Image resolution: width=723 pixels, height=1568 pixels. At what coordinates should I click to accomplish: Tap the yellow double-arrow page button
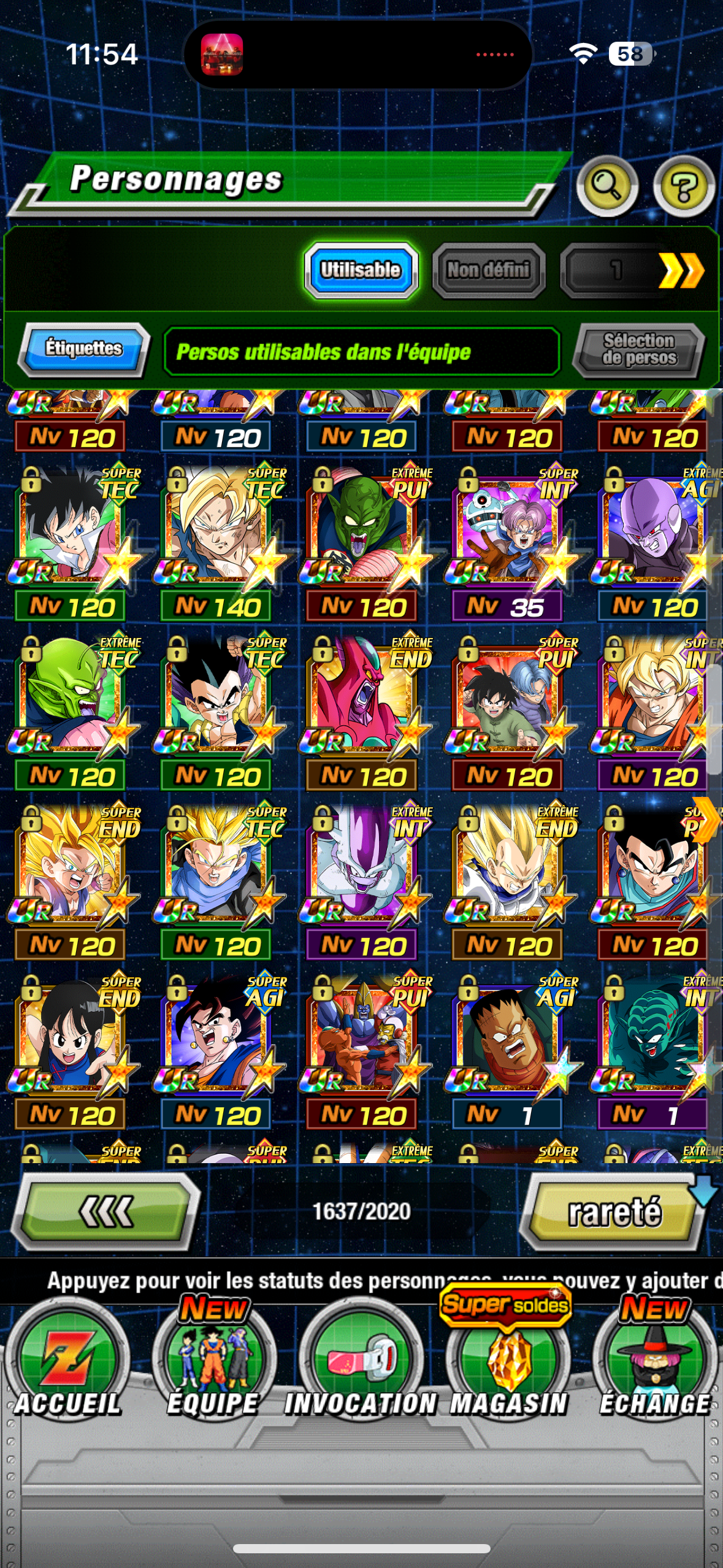click(681, 271)
